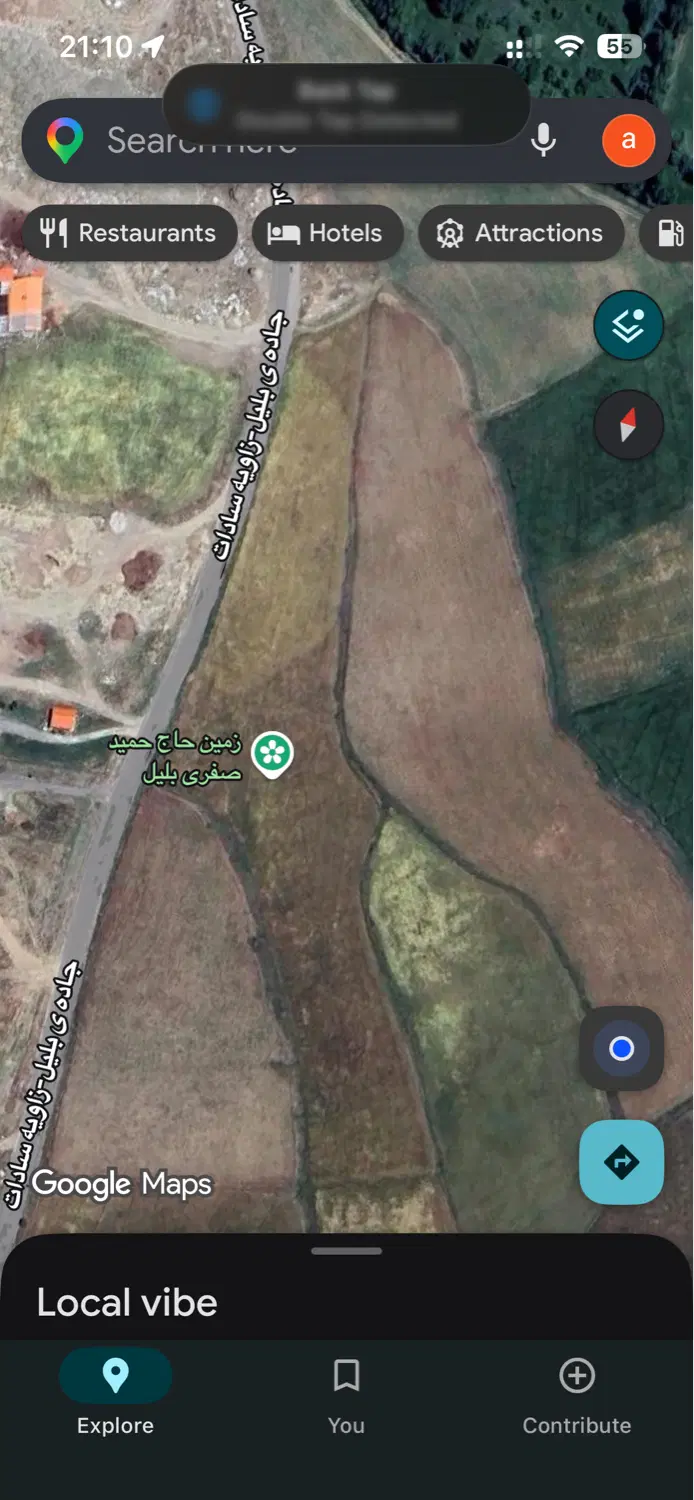This screenshot has width=694, height=1500.
Task: Go to the Contribute tab
Action: click(x=577, y=1397)
